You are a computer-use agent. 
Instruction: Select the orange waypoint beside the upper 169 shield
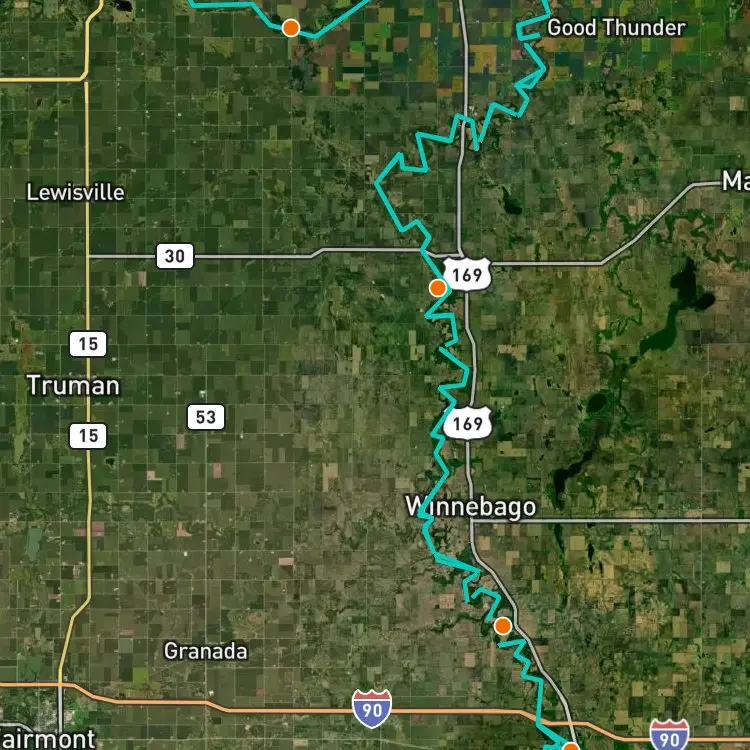point(438,288)
